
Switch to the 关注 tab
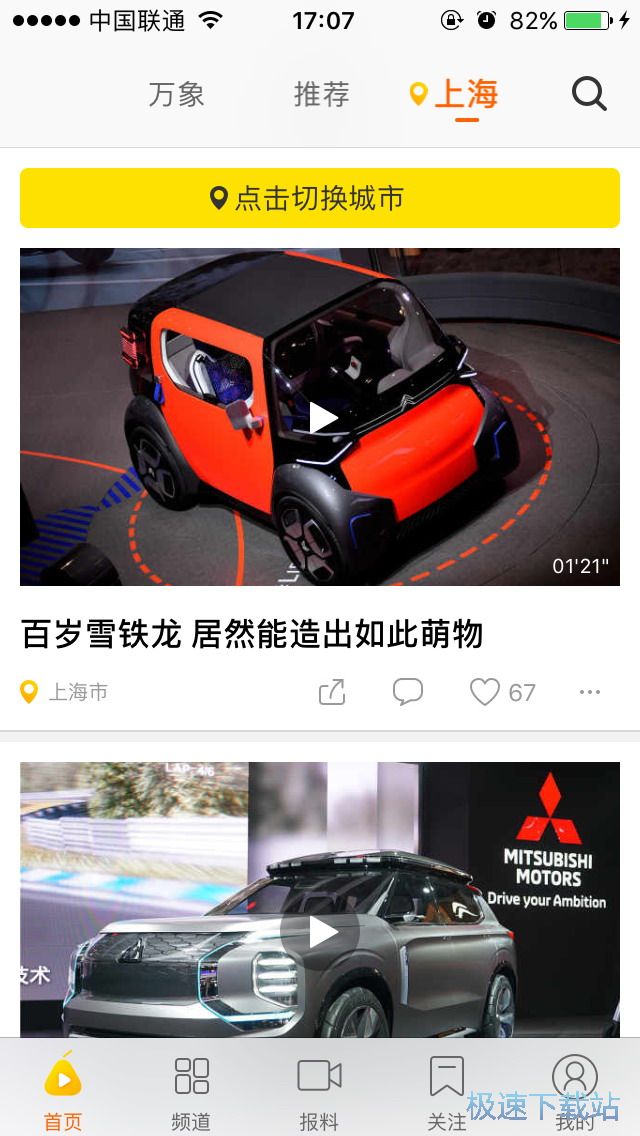tap(447, 1090)
